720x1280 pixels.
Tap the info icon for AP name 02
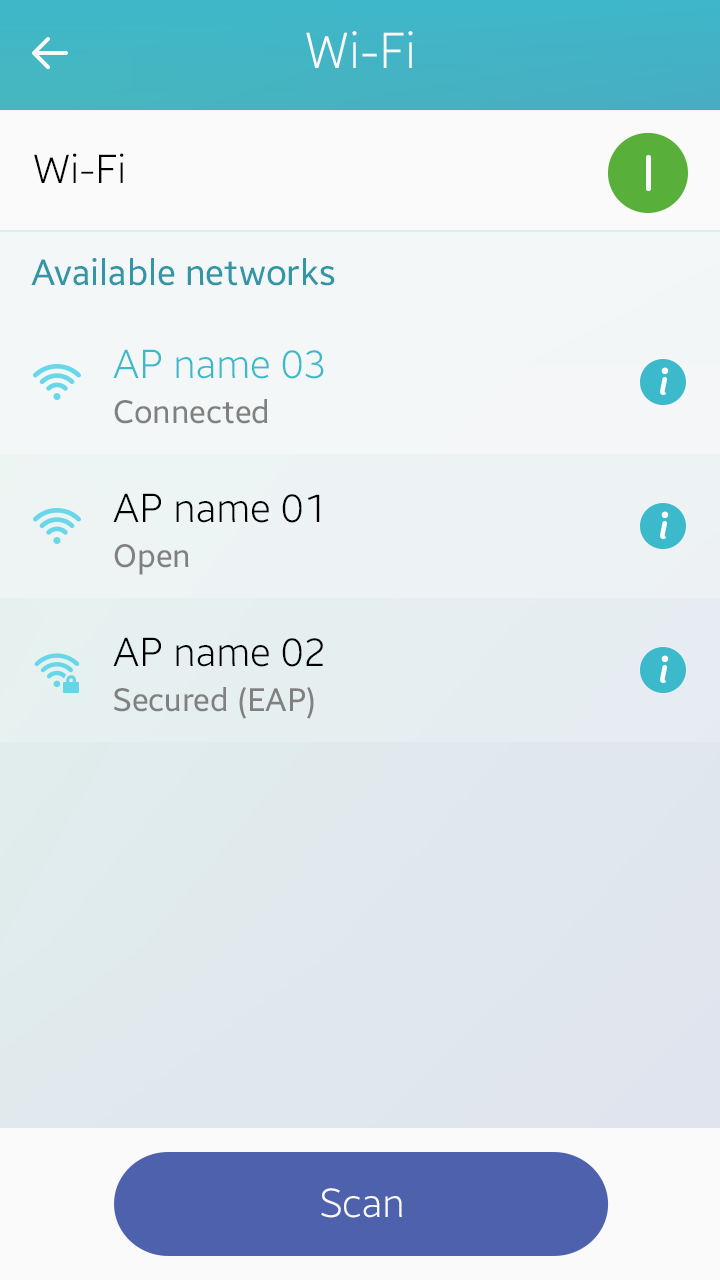[x=662, y=670]
